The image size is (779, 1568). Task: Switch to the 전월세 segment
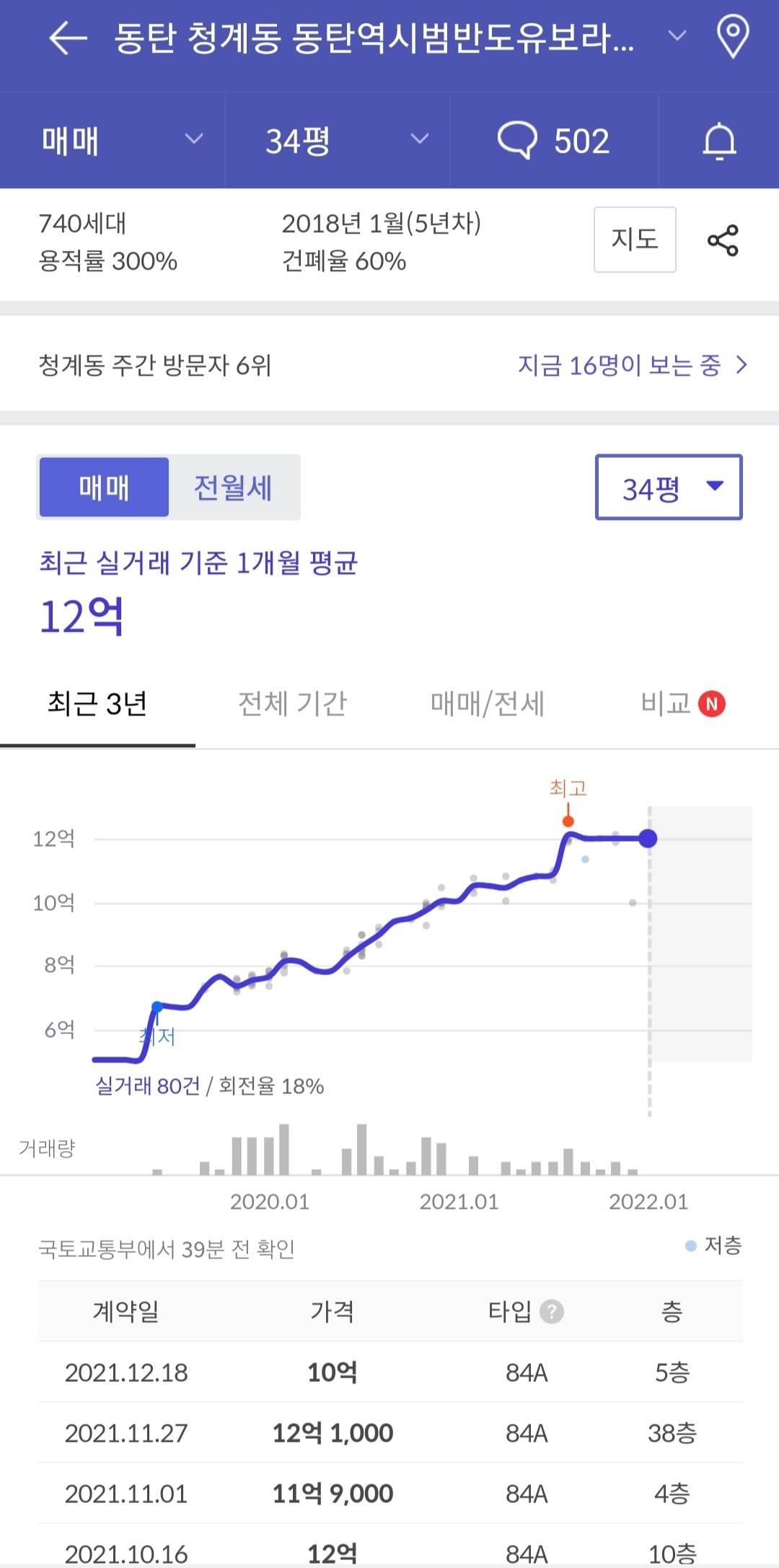tap(233, 488)
